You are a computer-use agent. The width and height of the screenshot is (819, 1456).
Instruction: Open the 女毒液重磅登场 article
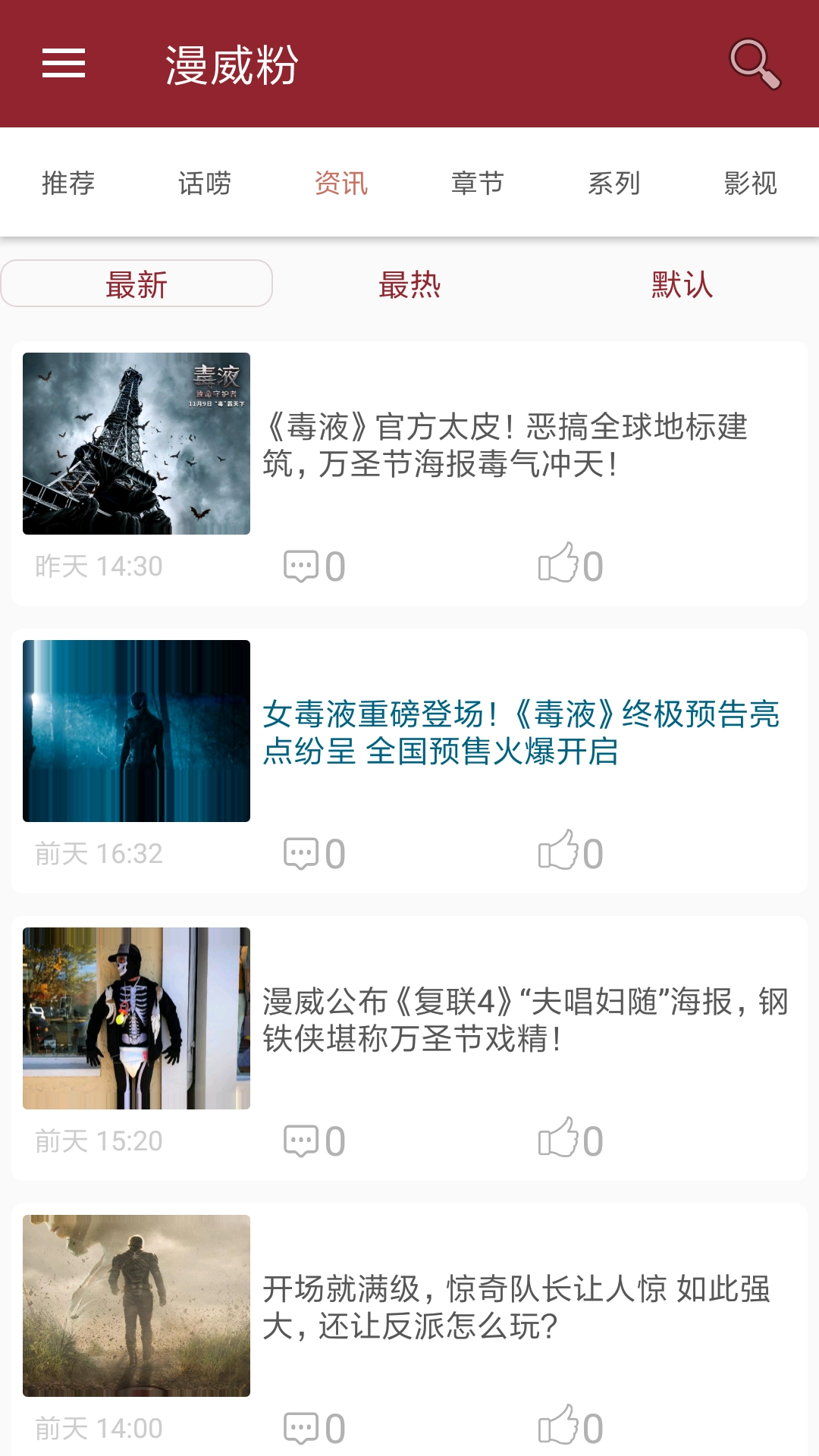(x=522, y=730)
